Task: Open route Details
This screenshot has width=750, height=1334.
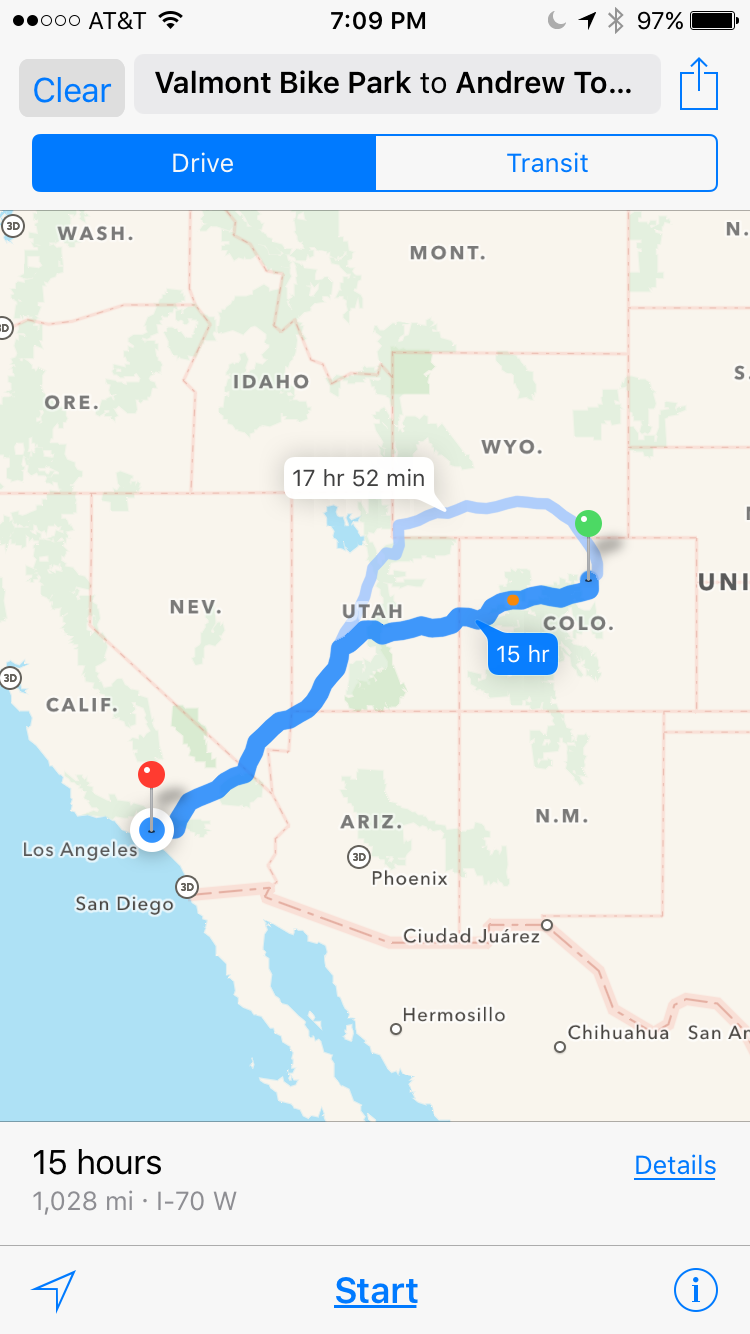Action: tap(675, 1165)
